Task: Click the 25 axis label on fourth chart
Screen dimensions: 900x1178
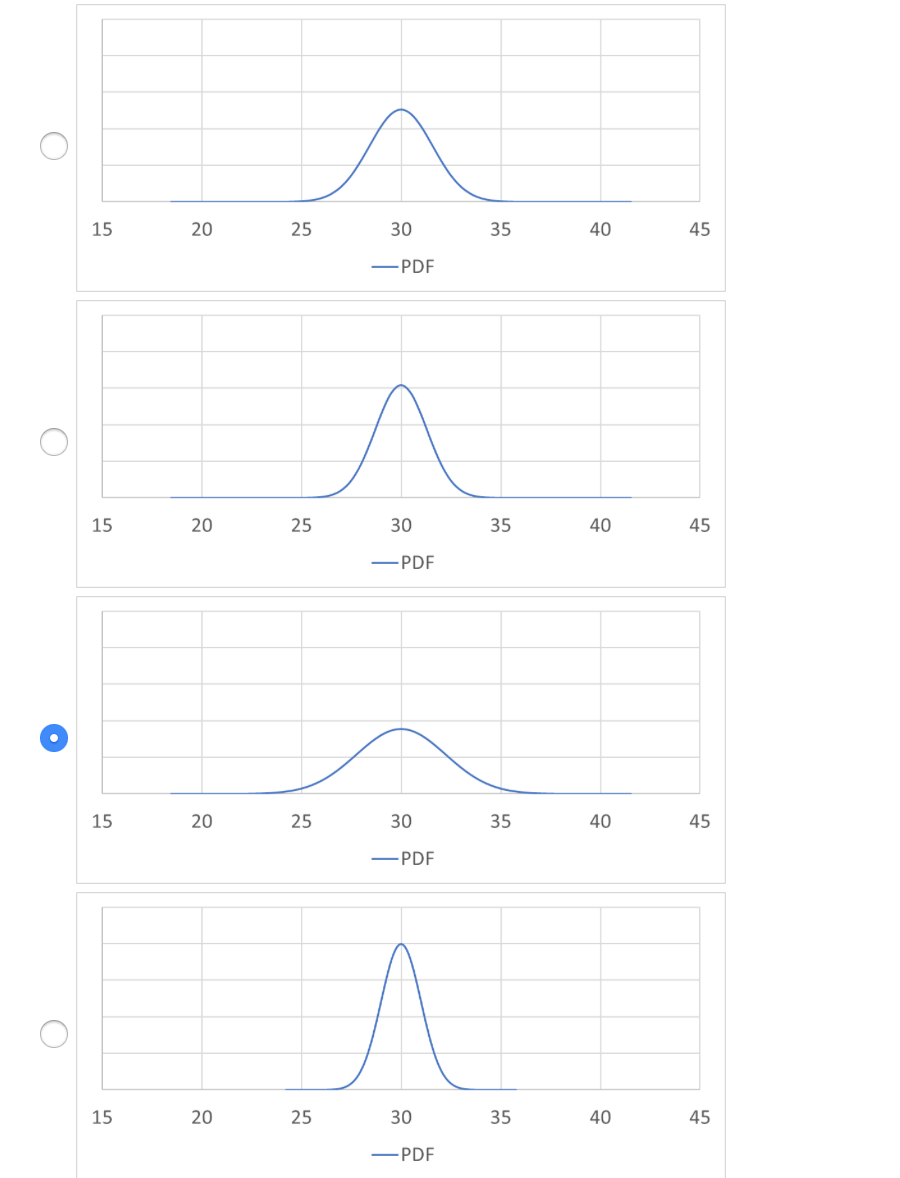Action: click(301, 1117)
